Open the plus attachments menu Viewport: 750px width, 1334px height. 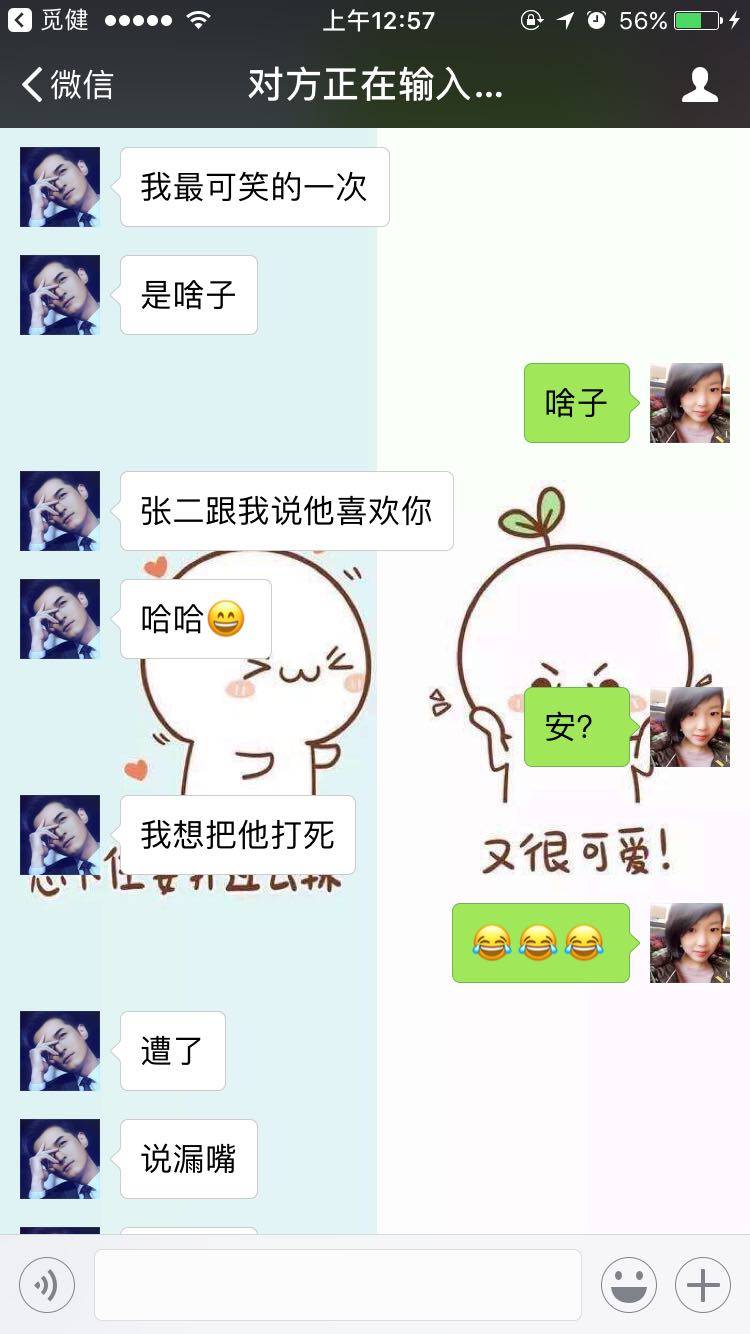(x=702, y=1285)
